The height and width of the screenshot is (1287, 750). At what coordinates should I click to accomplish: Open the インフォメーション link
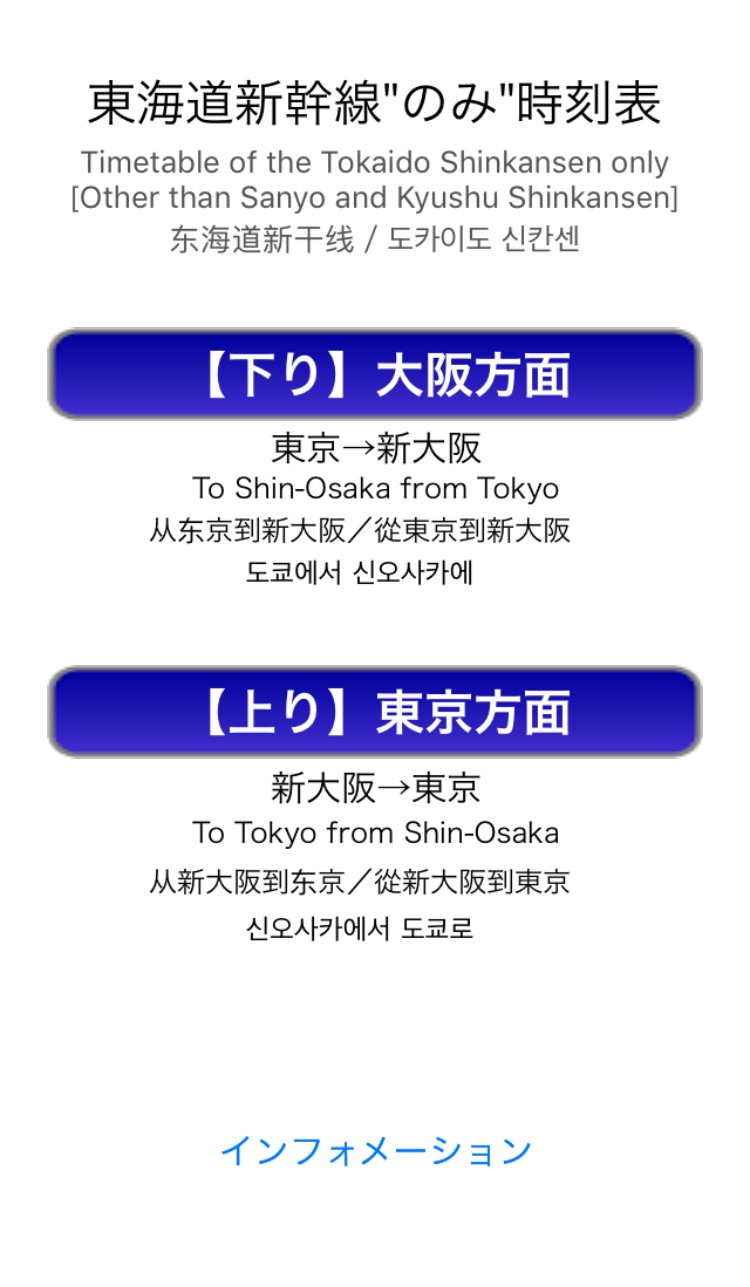375,1150
